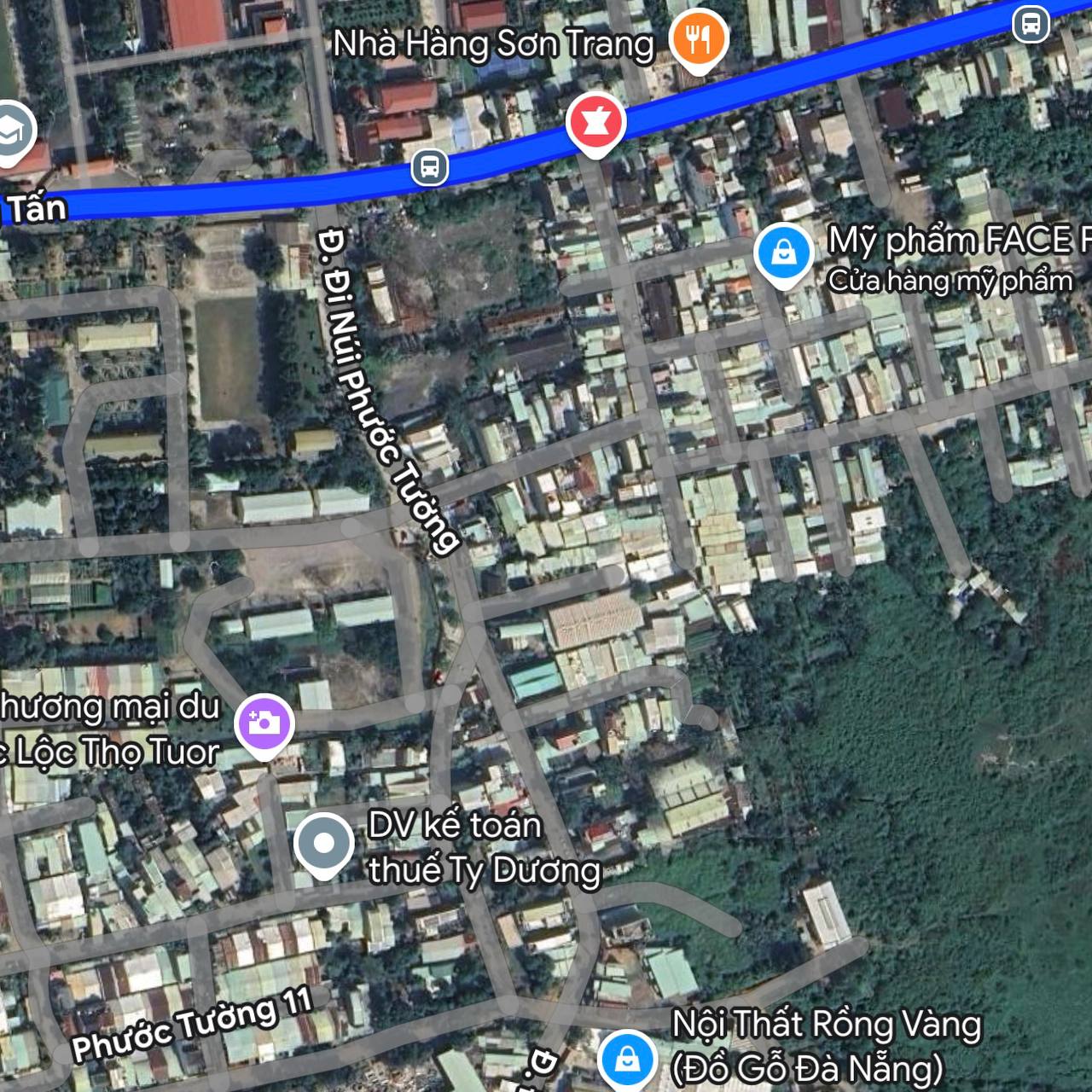This screenshot has width=1092, height=1092.
Task: Open the Nội Thất Rồng Vàng shop pin
Action: pos(628,1058)
